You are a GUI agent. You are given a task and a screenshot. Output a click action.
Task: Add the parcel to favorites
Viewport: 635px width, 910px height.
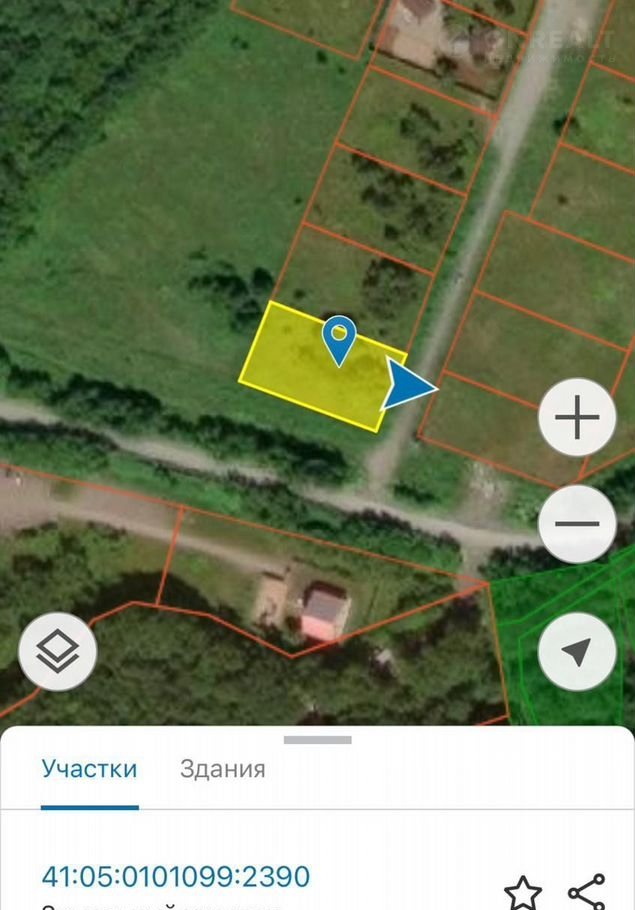tap(522, 891)
